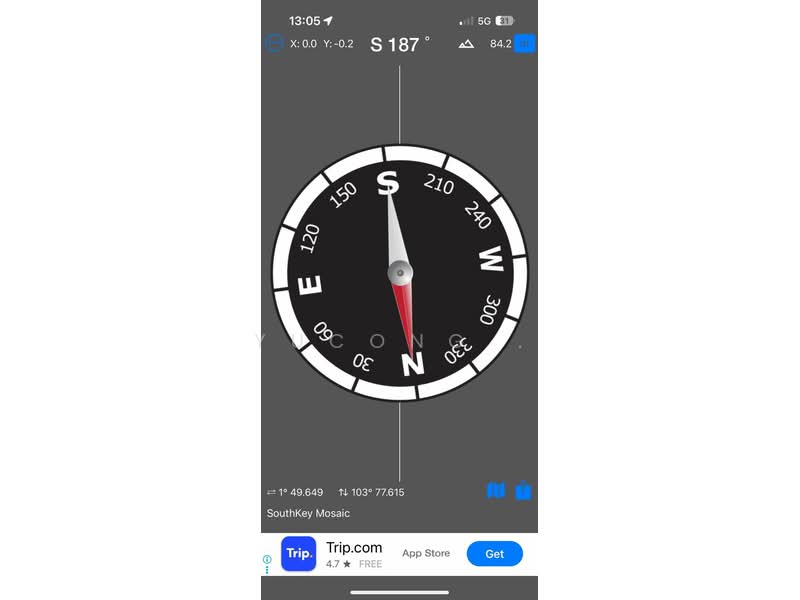
Task: Tap the level circle icon beside X/Y readout
Action: [274, 43]
